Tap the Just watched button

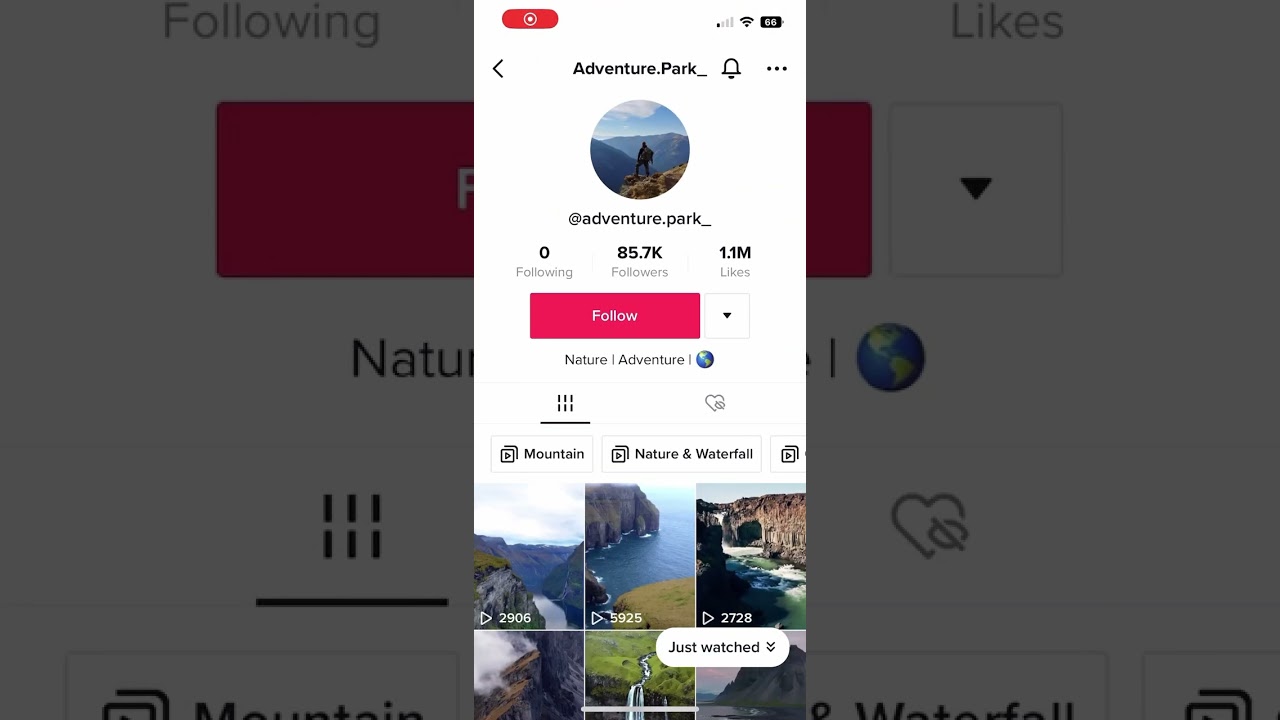(721, 647)
